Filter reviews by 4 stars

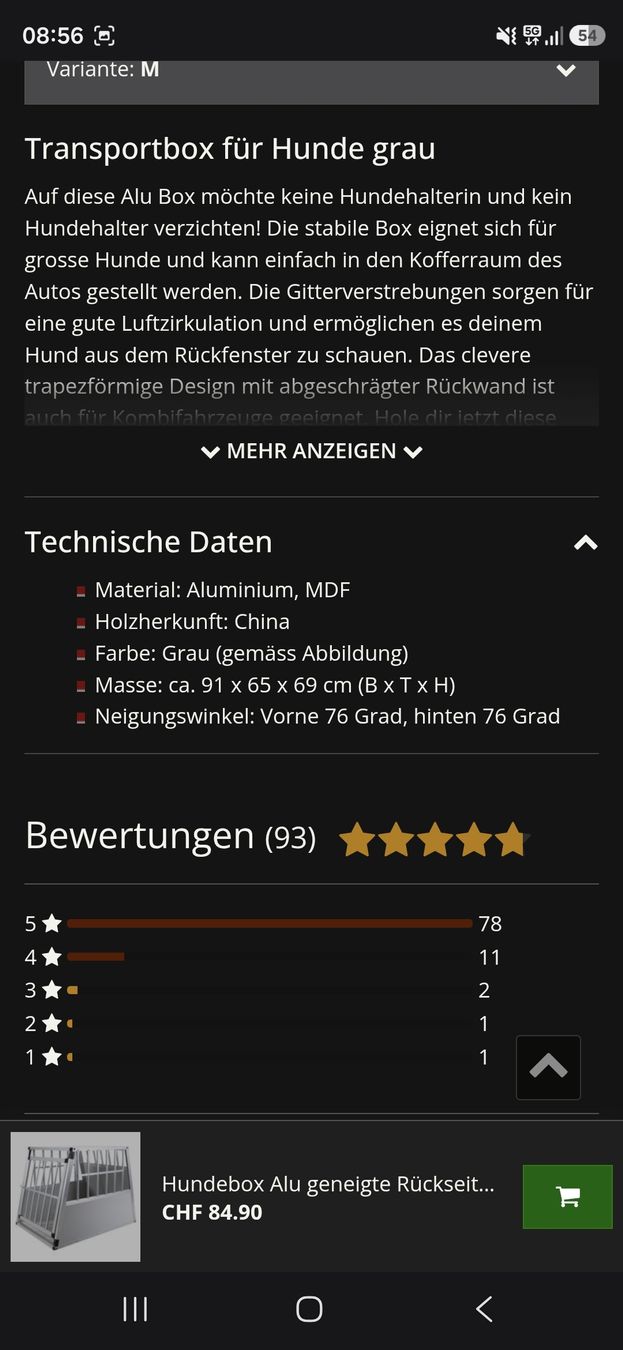pyautogui.click(x=264, y=957)
